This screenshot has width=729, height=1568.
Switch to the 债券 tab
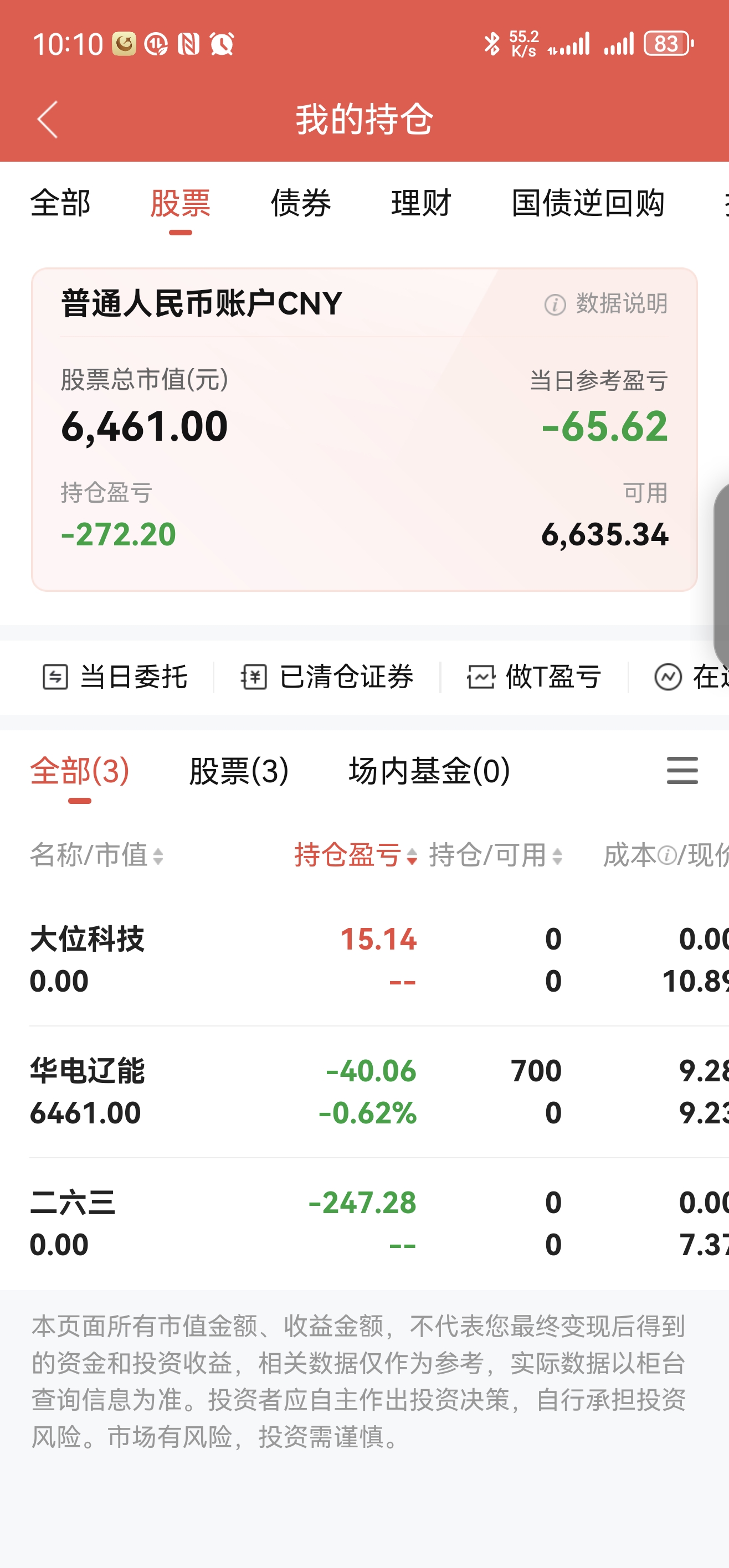[301, 203]
